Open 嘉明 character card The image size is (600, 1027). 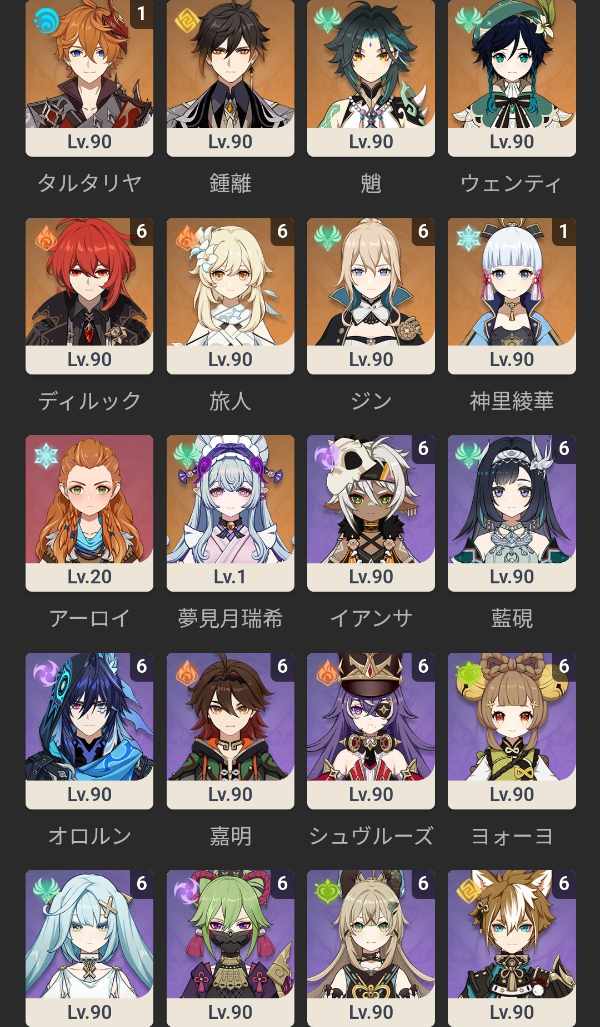pyautogui.click(x=230, y=728)
